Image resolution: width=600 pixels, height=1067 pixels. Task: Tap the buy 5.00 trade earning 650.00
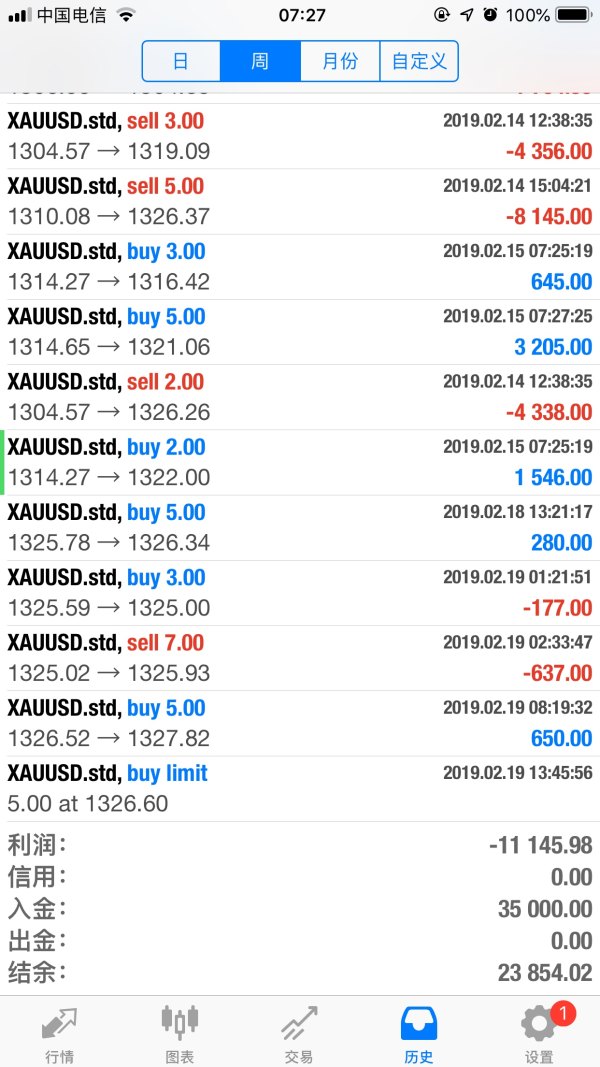point(300,722)
